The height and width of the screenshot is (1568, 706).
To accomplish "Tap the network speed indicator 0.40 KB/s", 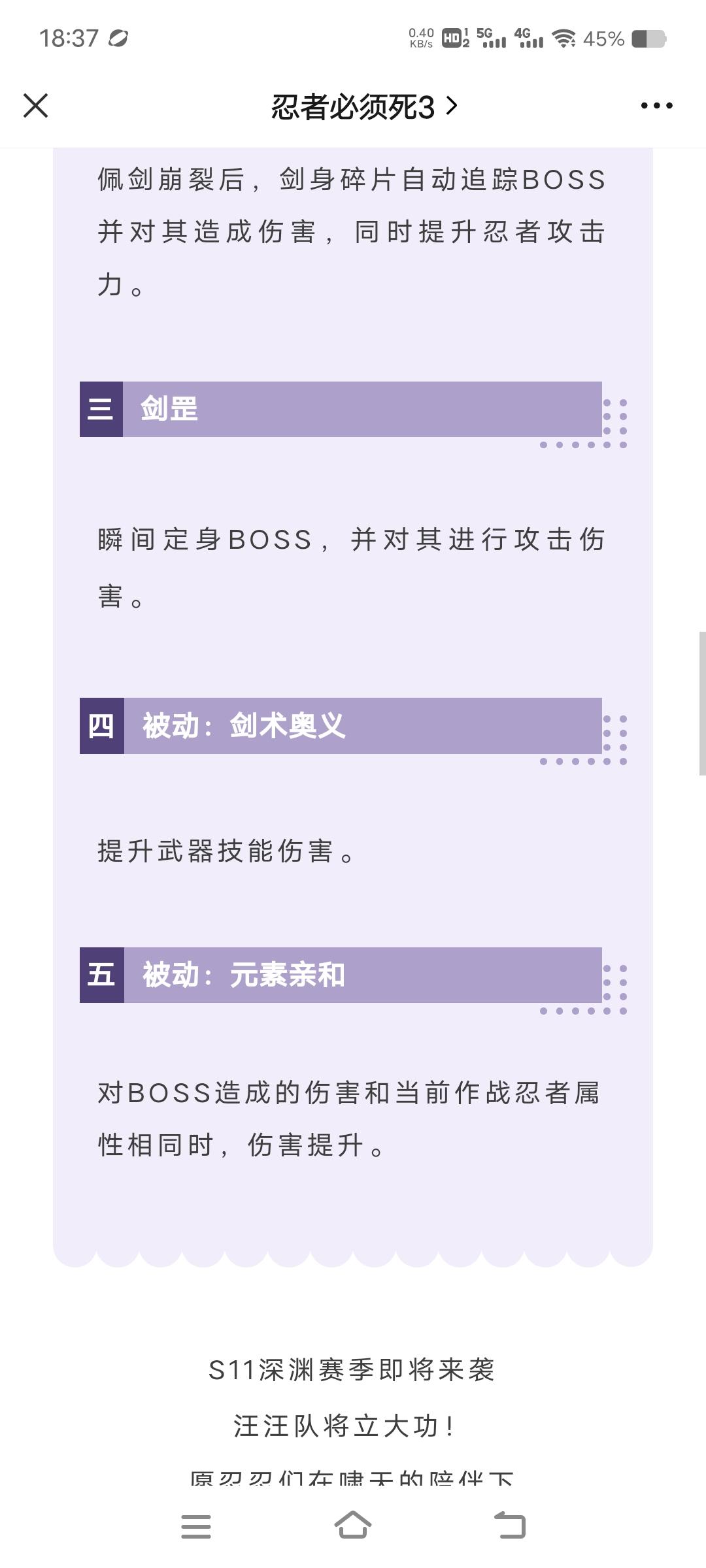I will [x=419, y=38].
